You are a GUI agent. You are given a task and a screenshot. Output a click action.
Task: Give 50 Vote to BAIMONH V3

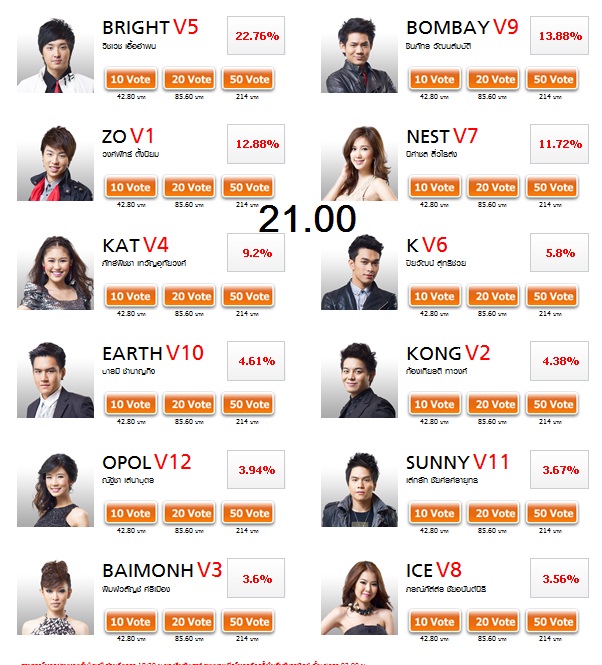click(x=250, y=622)
